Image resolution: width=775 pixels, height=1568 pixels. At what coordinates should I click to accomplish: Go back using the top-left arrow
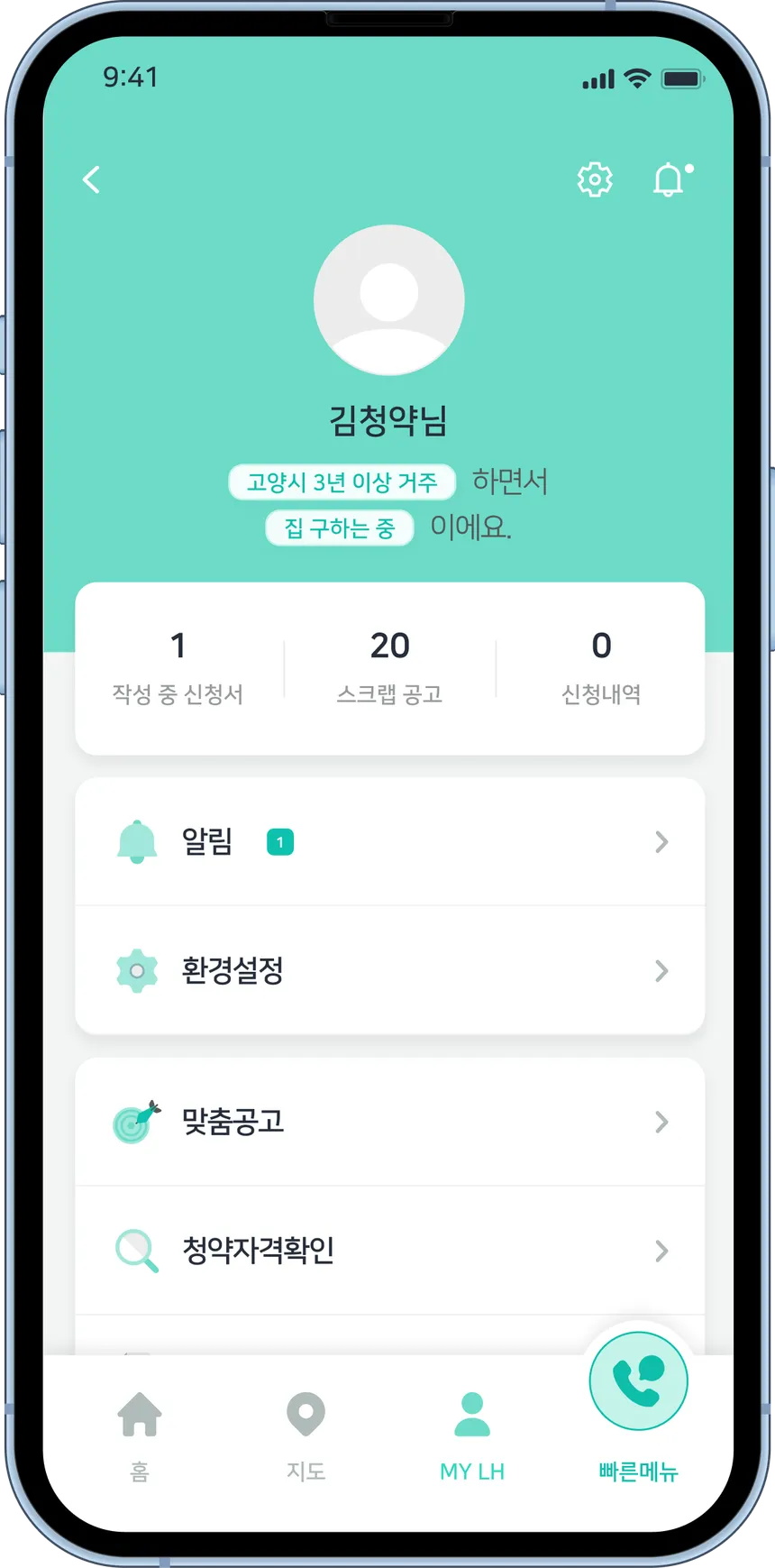coord(91,179)
